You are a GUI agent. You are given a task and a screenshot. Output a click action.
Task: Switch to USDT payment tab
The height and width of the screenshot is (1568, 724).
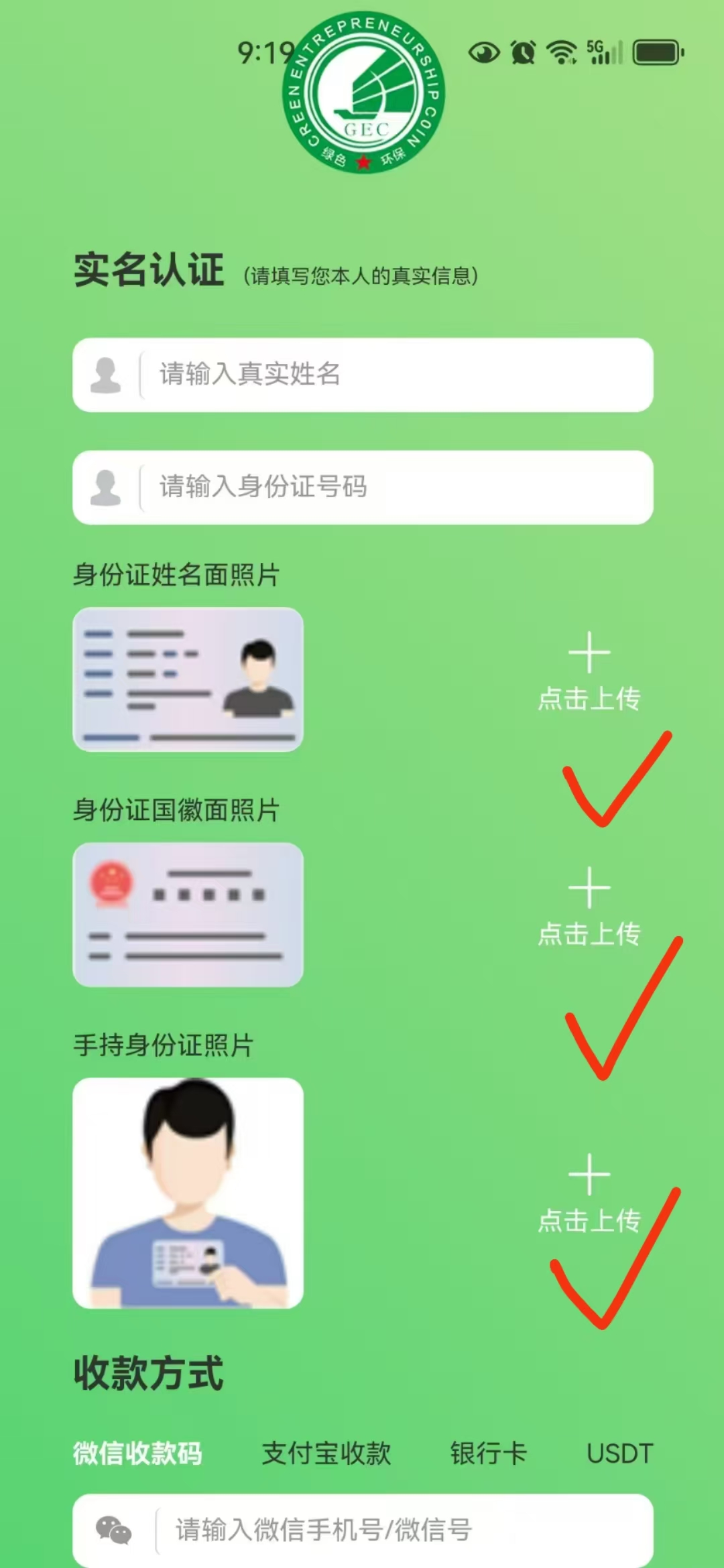coord(619,1453)
